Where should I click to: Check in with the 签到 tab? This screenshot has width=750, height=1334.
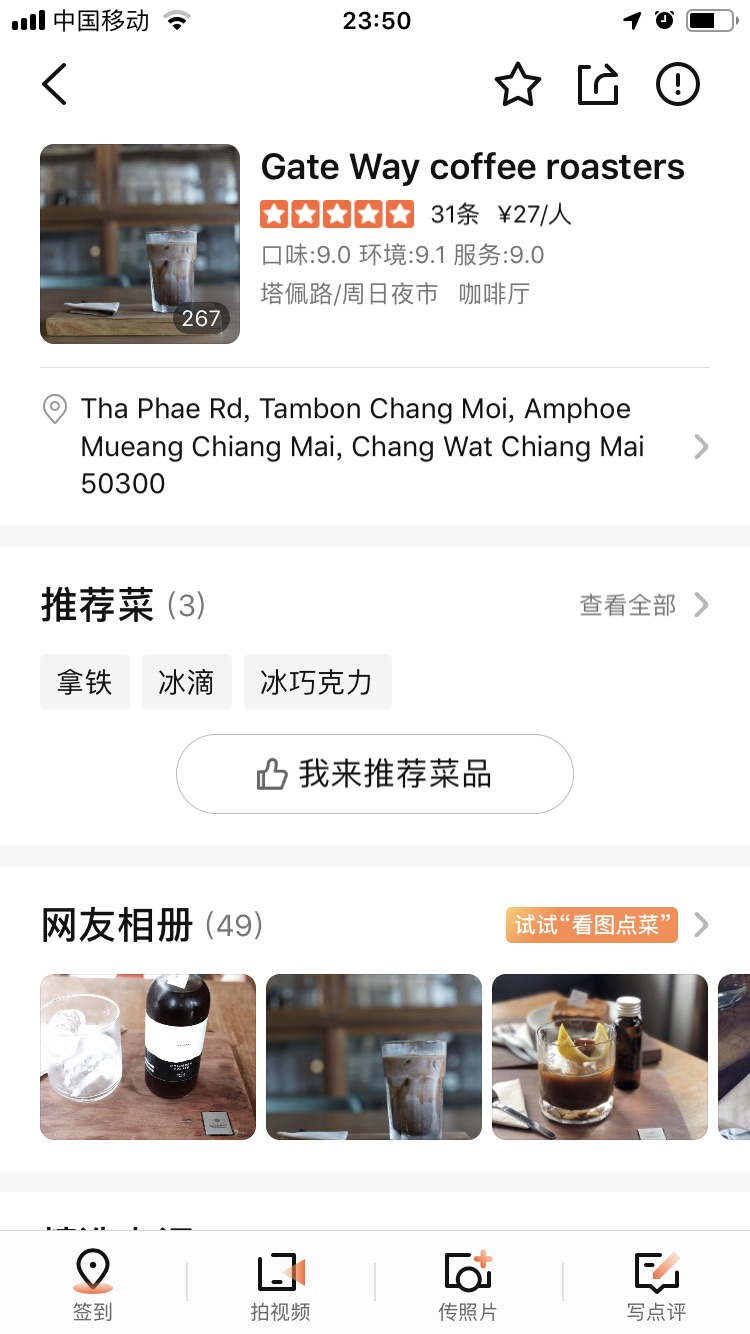[93, 1284]
